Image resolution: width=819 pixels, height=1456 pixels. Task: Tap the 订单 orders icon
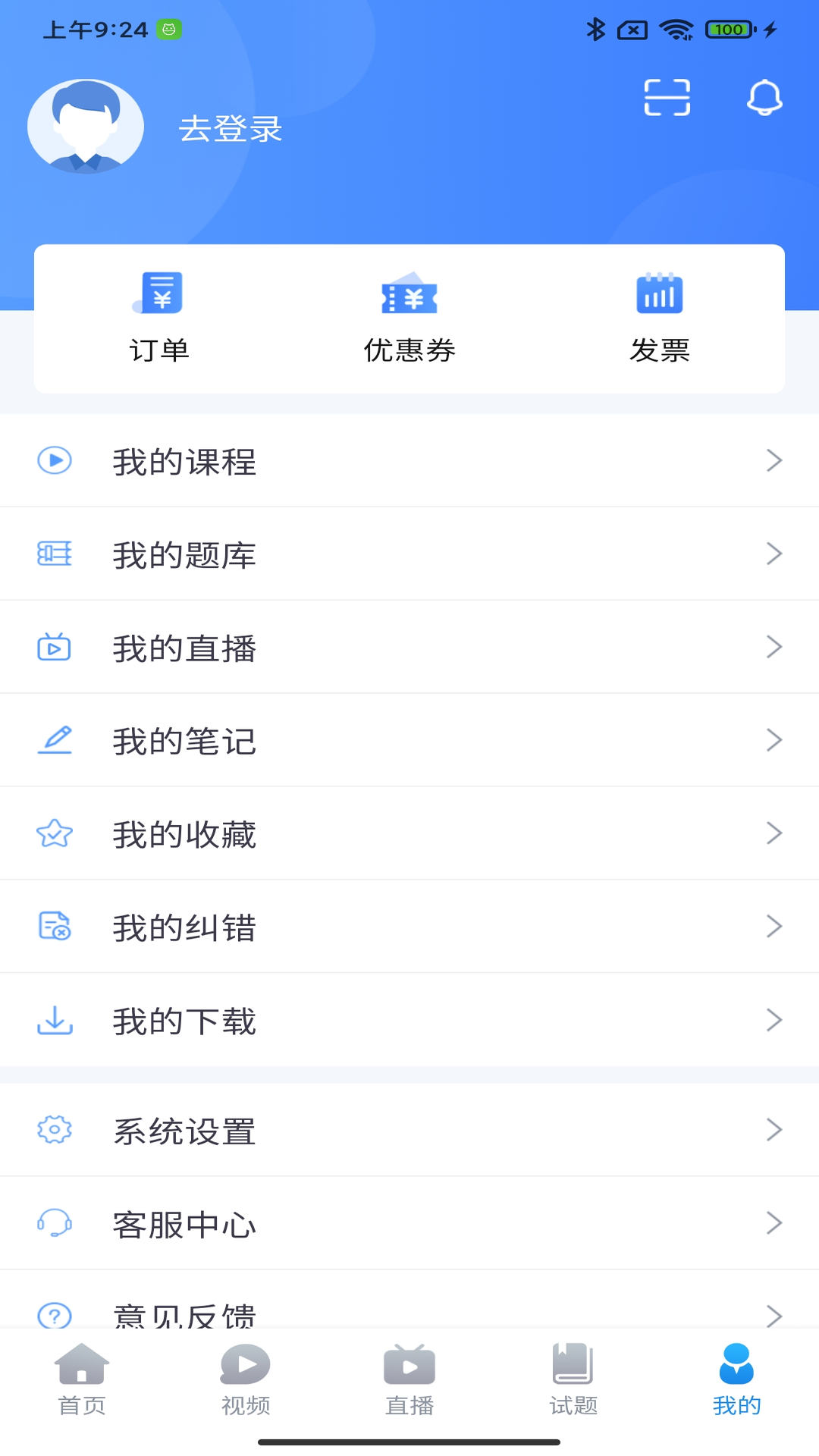pyautogui.click(x=160, y=293)
